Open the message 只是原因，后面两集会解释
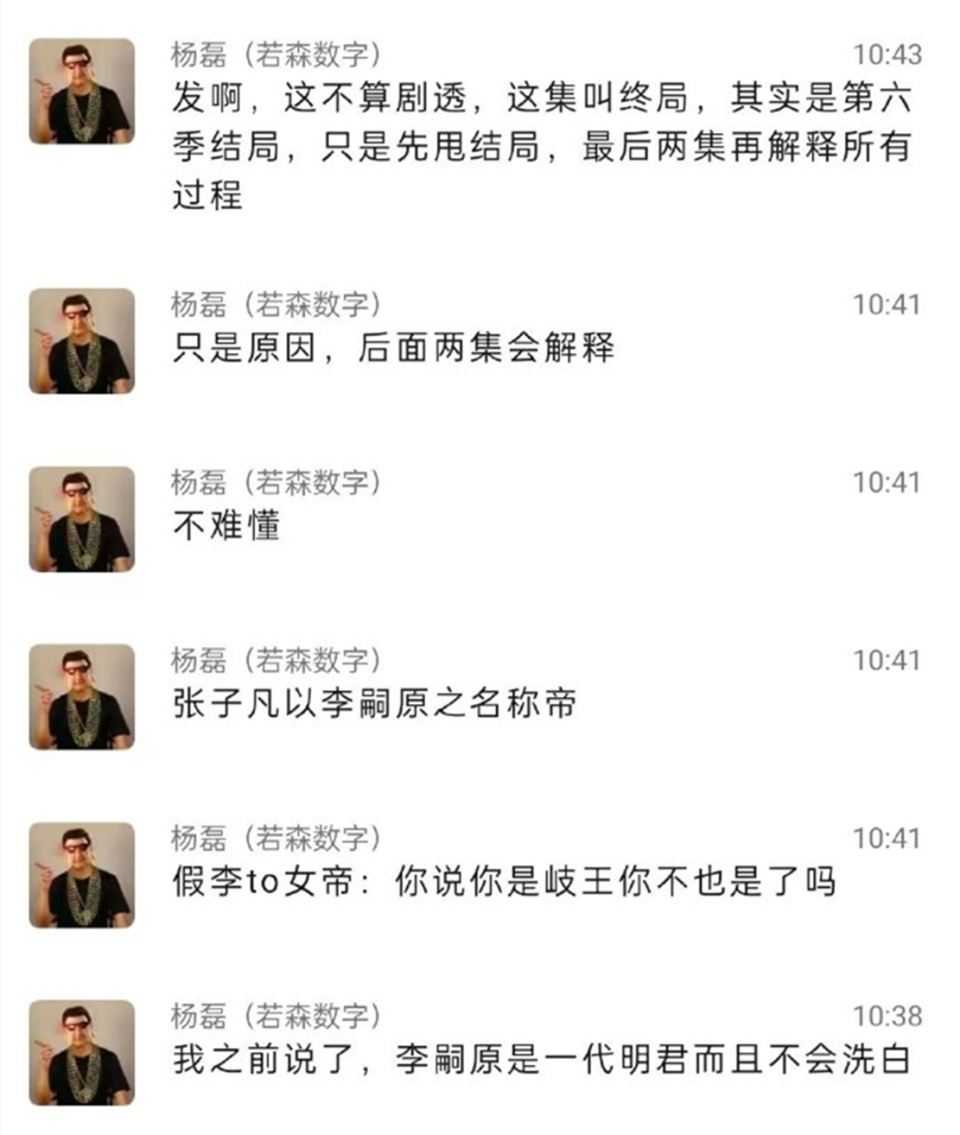Screen dimensions: 960x1135 [393, 348]
